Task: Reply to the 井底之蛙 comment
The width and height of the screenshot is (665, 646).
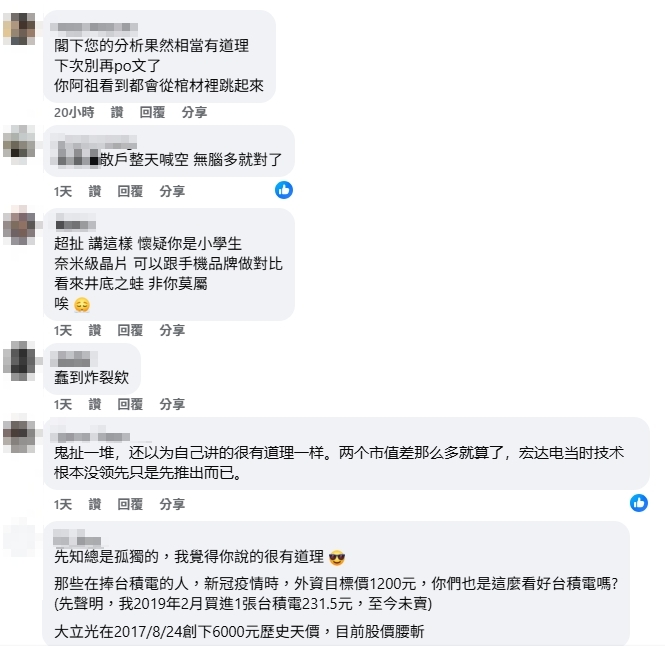Action: tap(130, 330)
